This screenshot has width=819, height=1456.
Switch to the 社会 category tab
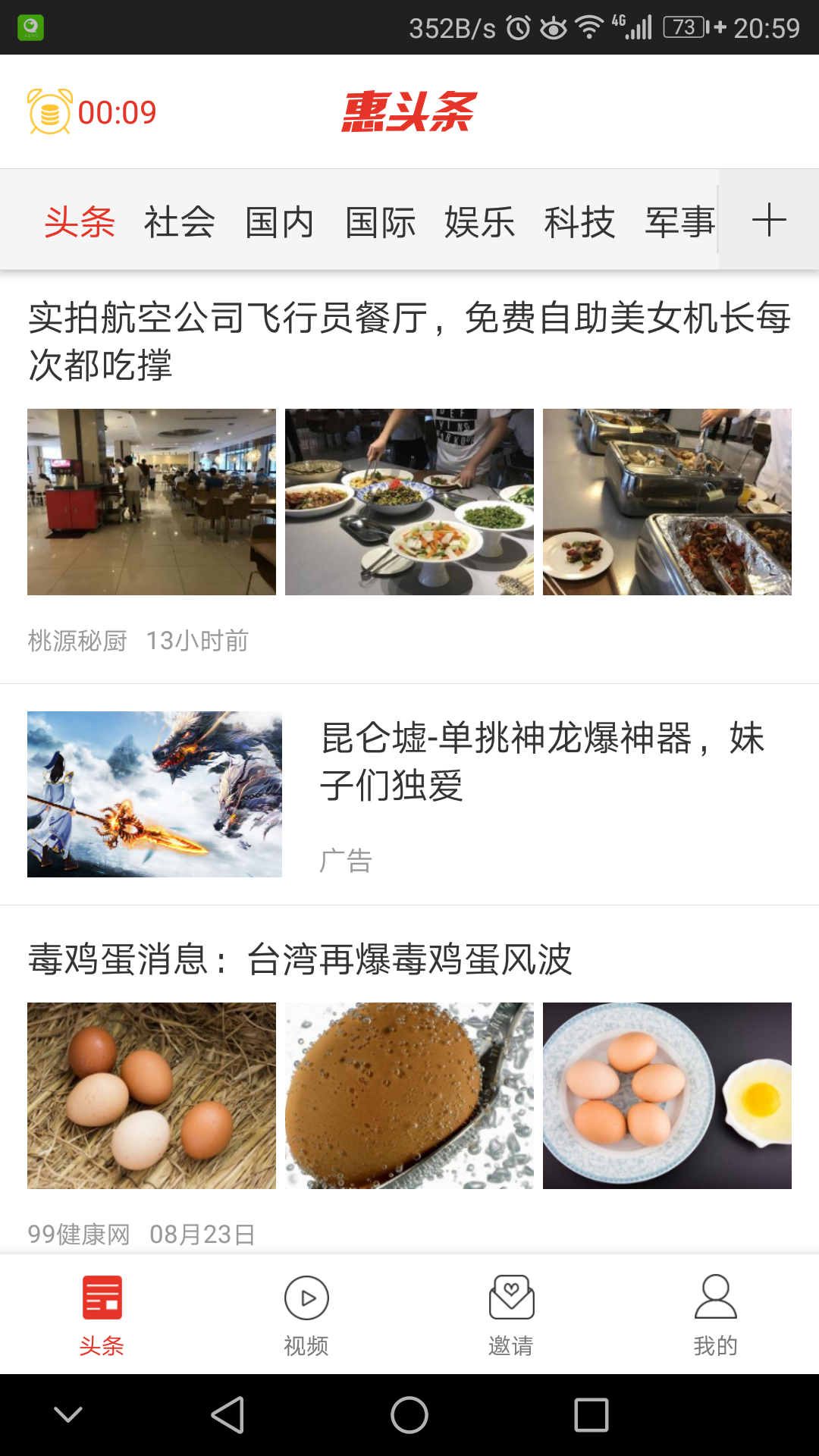(x=180, y=222)
